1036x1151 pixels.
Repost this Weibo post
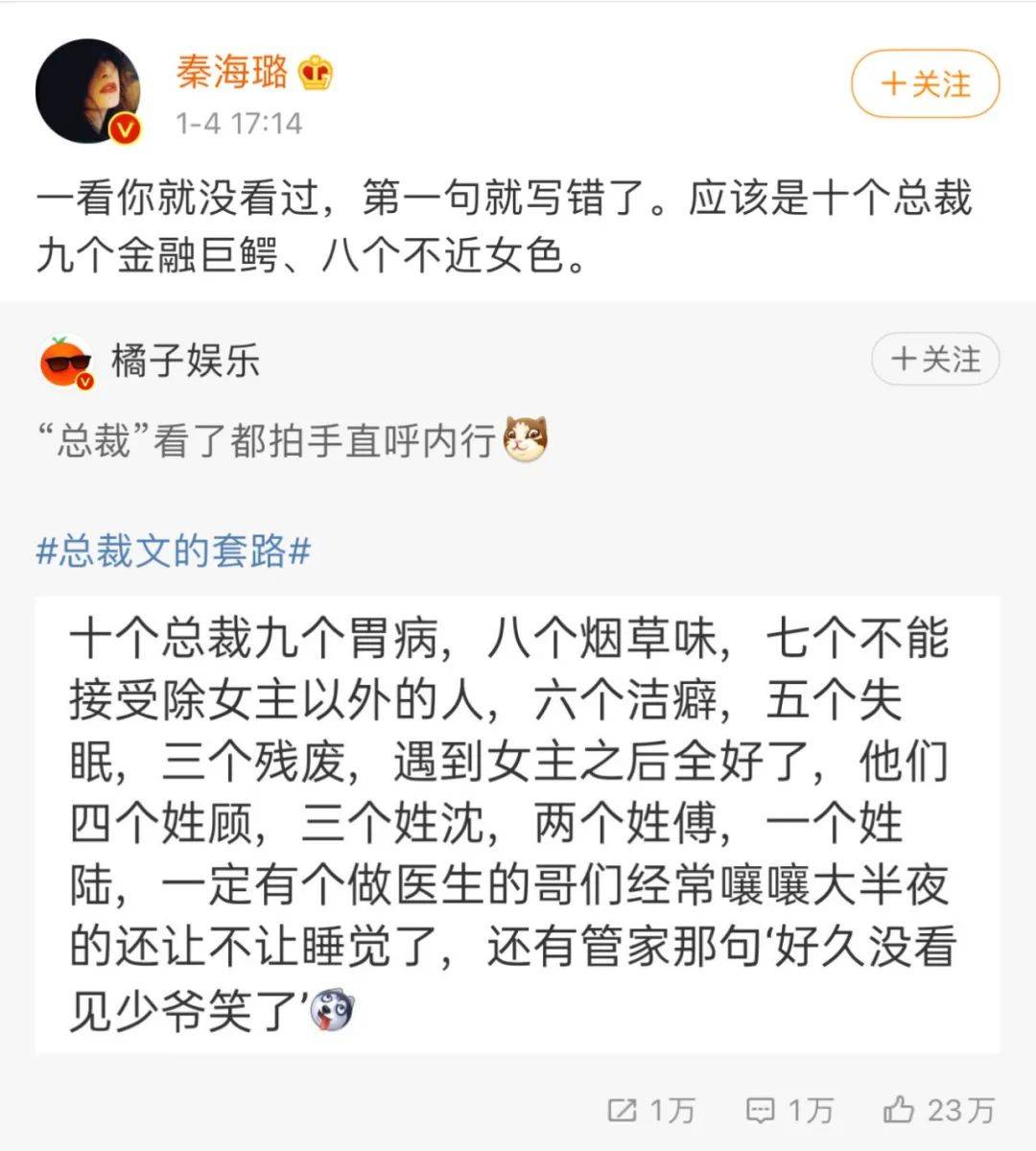[651, 1110]
